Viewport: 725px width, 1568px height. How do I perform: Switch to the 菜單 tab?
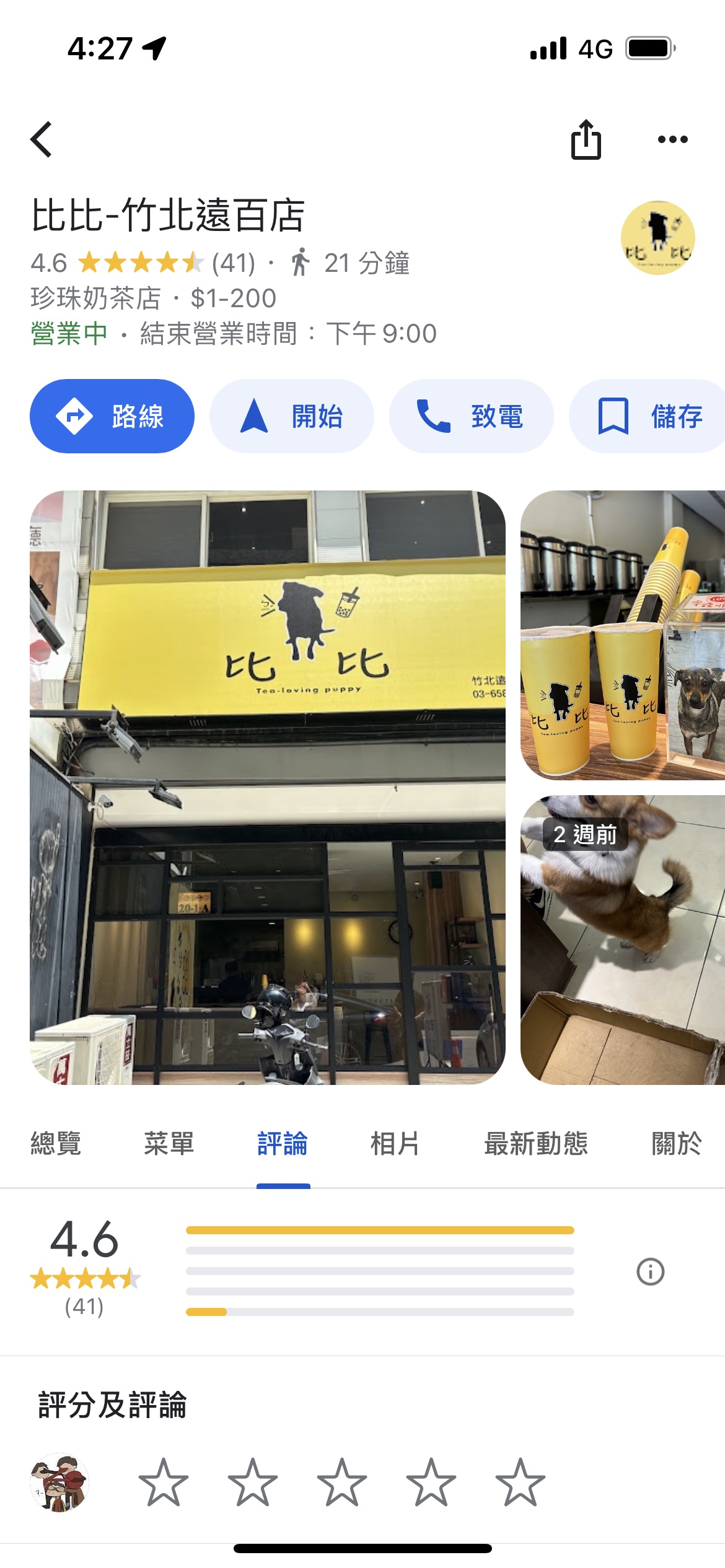pos(169,1143)
